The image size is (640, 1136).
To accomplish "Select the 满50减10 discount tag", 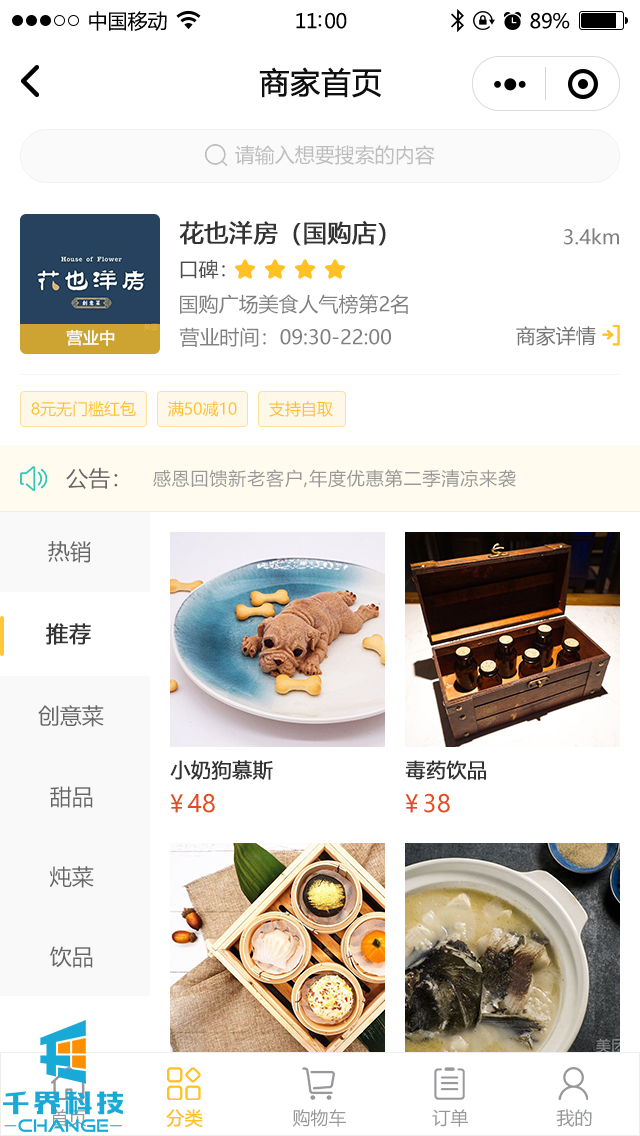I will click(202, 409).
